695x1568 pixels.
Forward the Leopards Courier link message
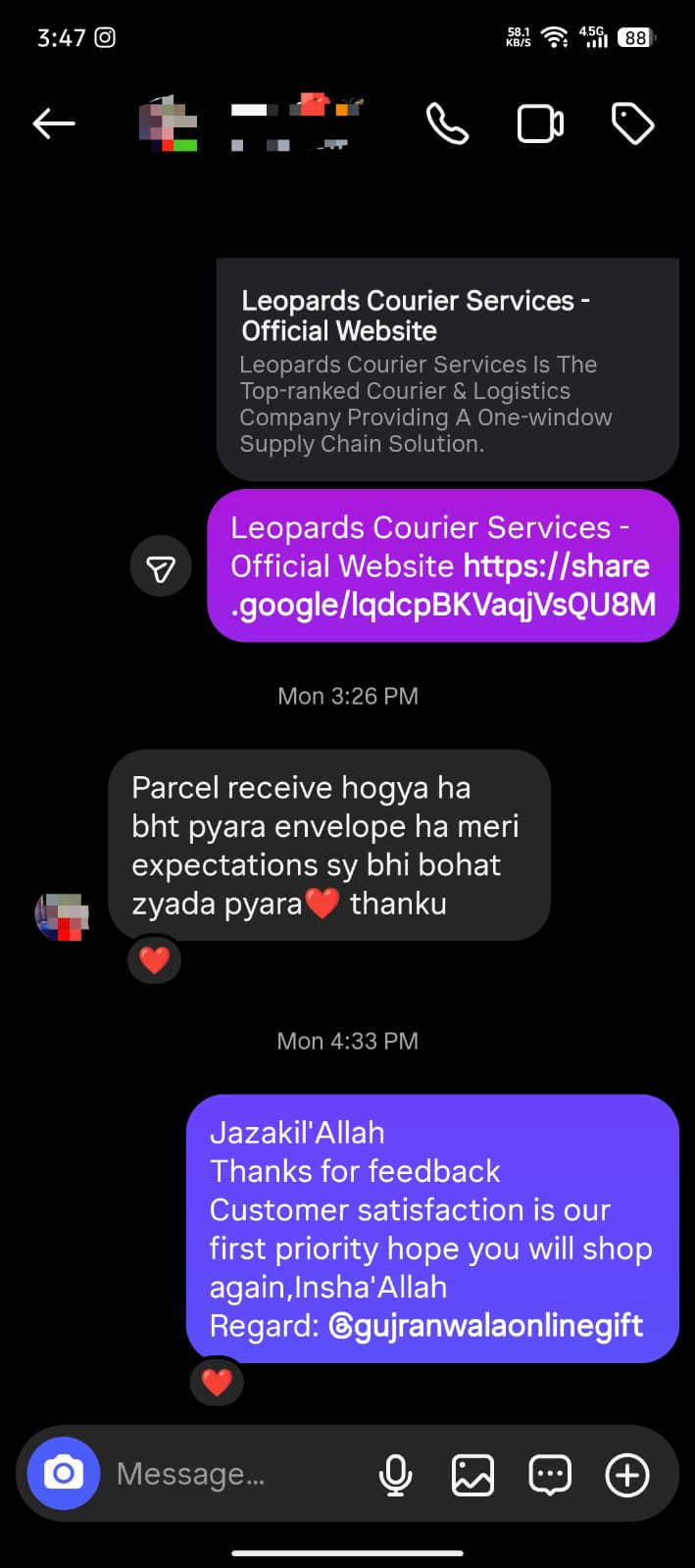[x=161, y=567]
